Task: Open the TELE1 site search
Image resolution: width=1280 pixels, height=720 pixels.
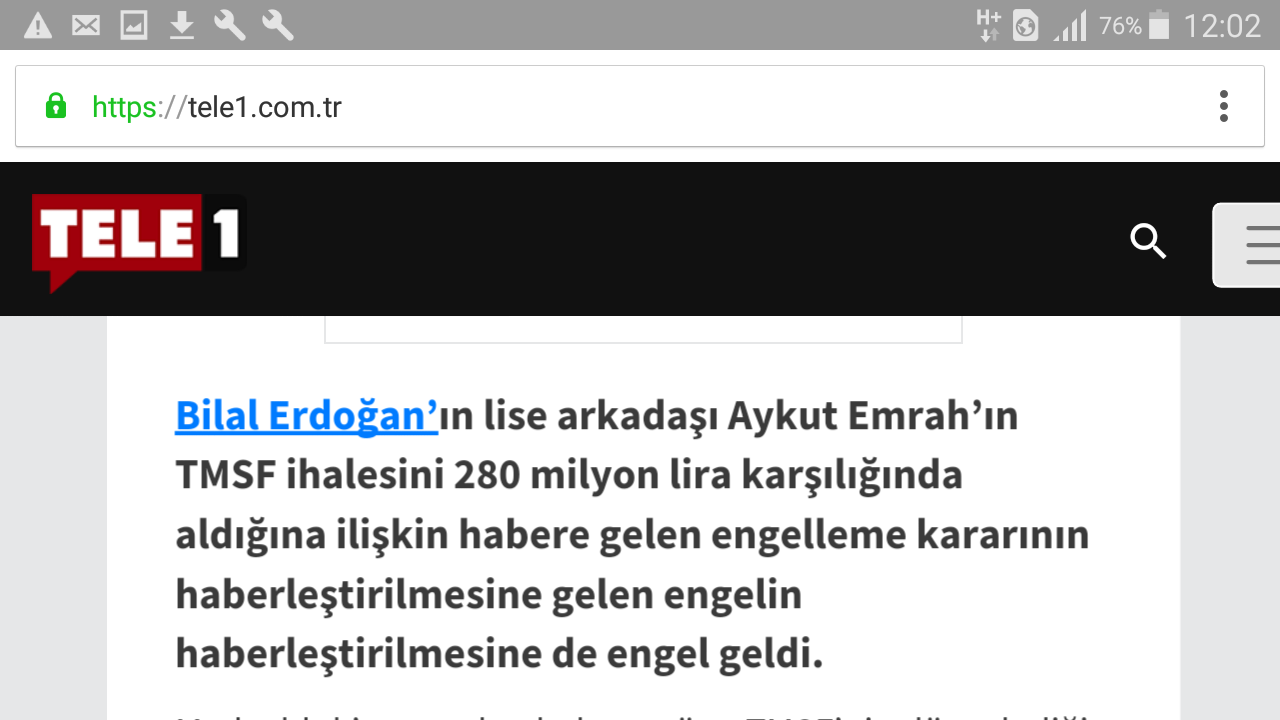Action: point(1147,241)
